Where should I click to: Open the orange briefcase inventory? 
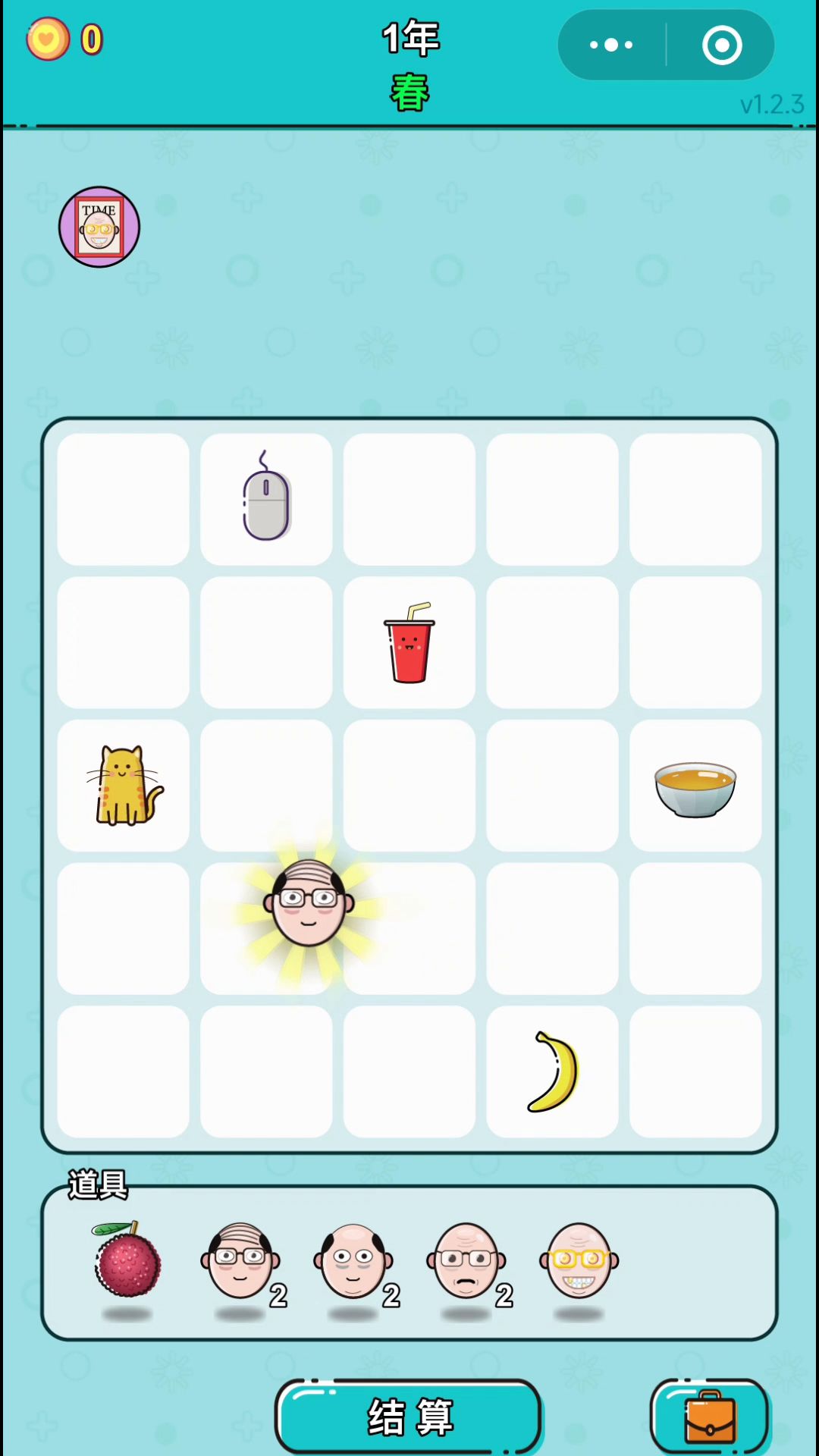[x=710, y=1417]
